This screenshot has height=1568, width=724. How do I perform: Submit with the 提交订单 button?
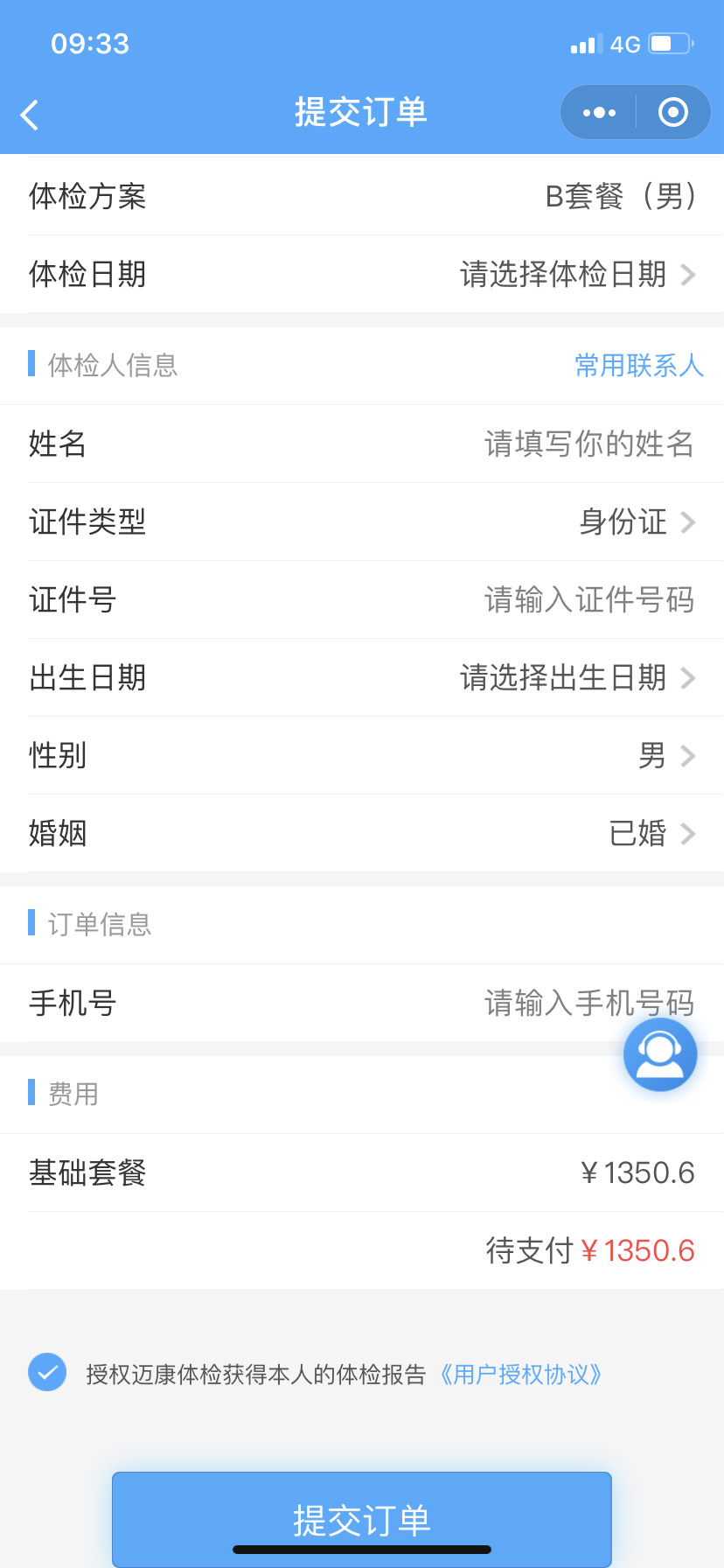pyautogui.click(x=362, y=1519)
